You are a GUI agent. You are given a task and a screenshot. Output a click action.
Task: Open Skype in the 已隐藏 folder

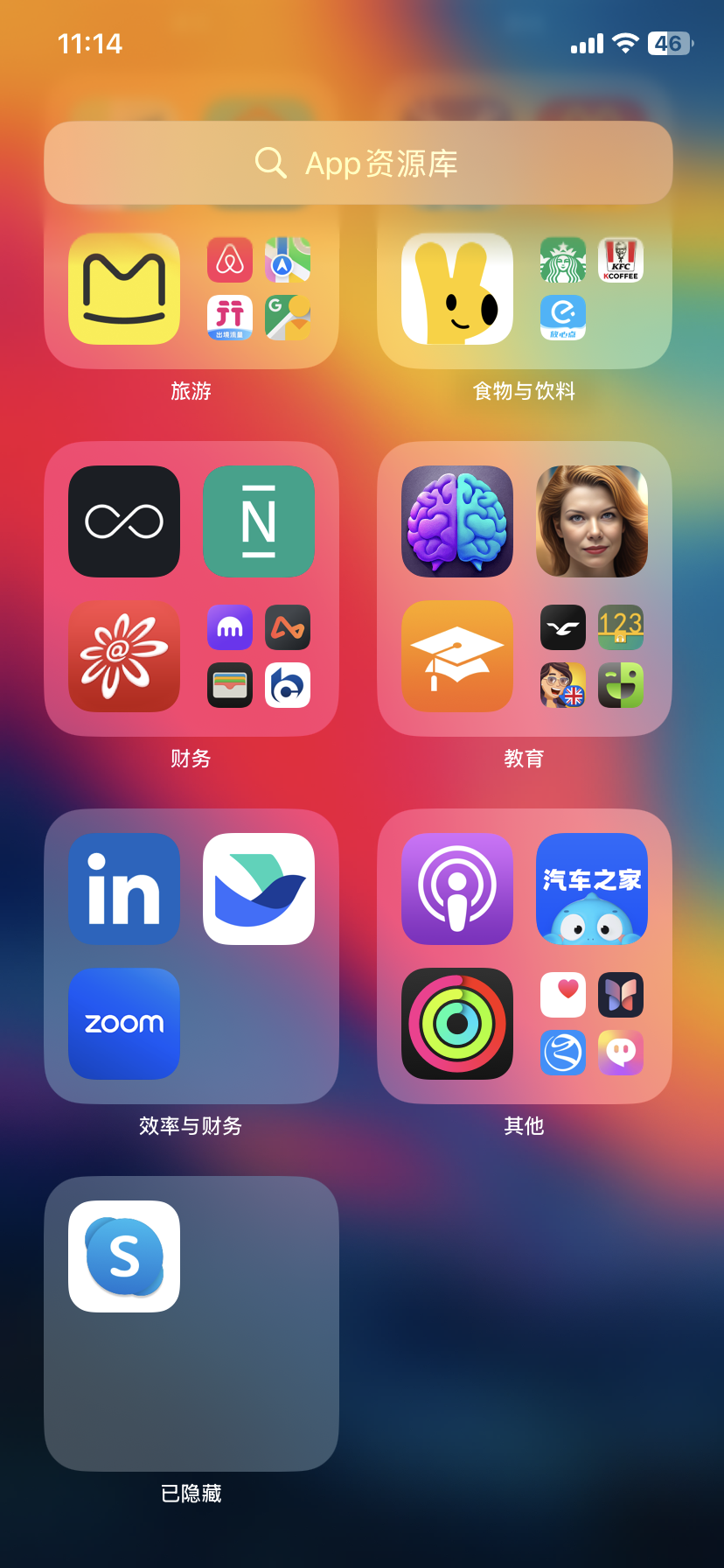[x=124, y=1256]
